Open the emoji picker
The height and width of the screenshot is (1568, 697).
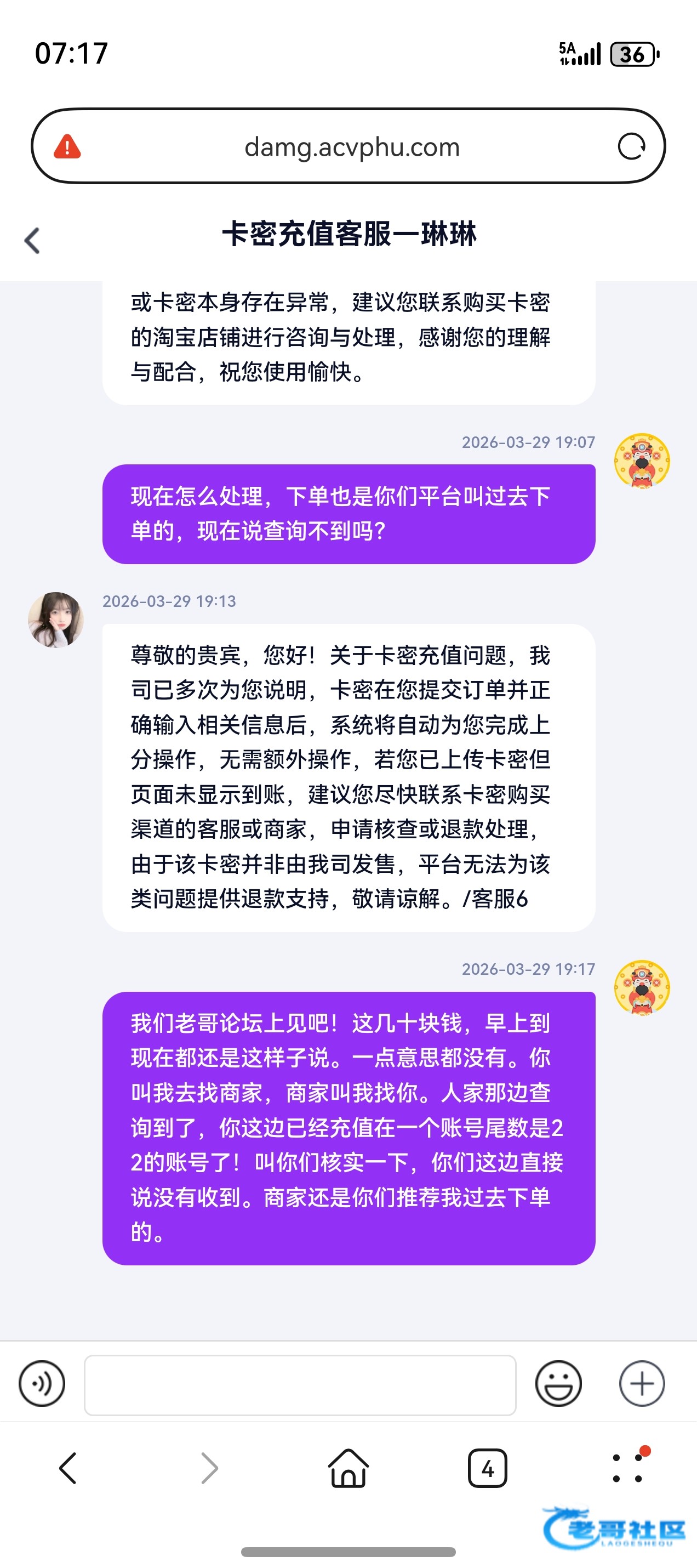coord(558,1384)
